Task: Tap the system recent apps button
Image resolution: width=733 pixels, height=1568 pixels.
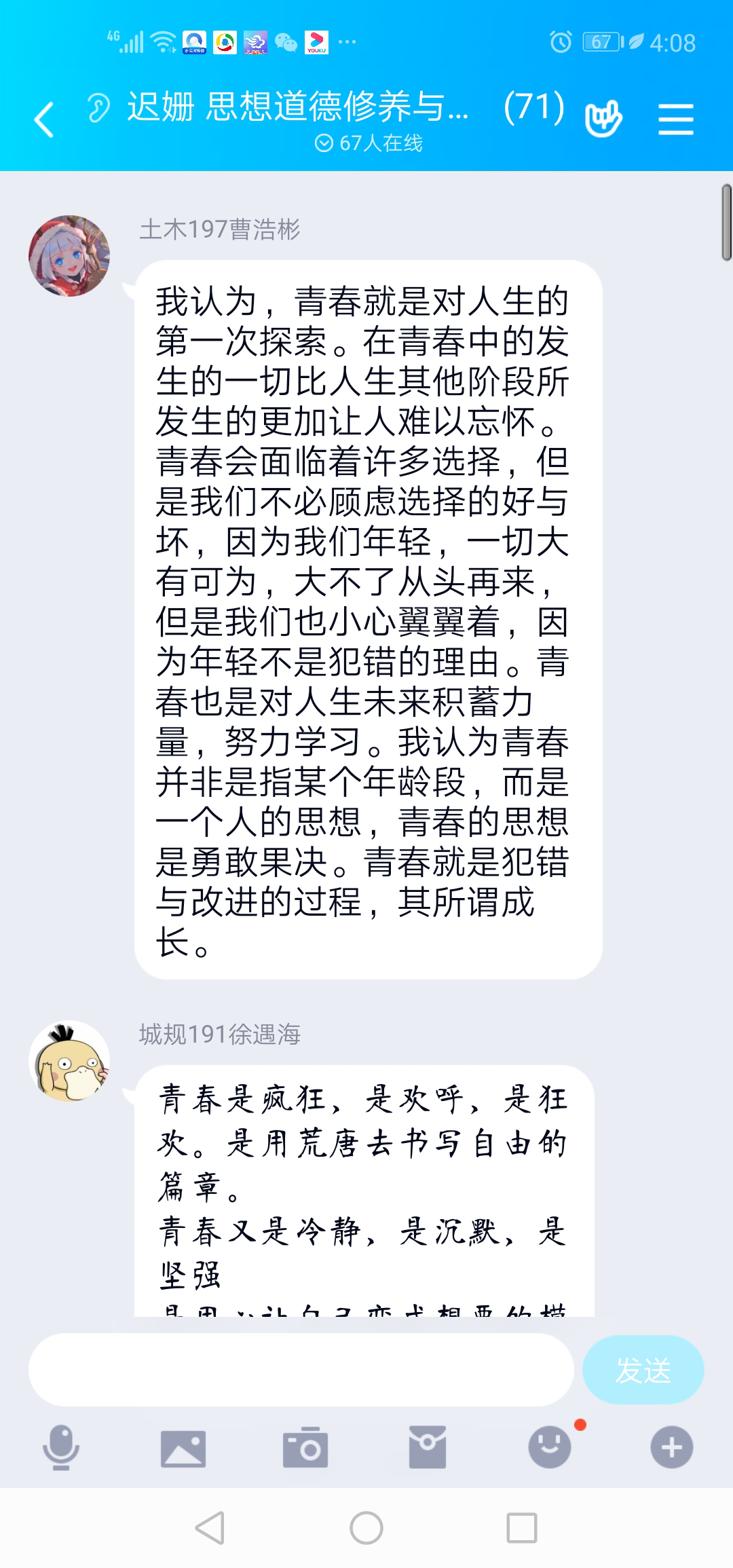Action: click(522, 1529)
